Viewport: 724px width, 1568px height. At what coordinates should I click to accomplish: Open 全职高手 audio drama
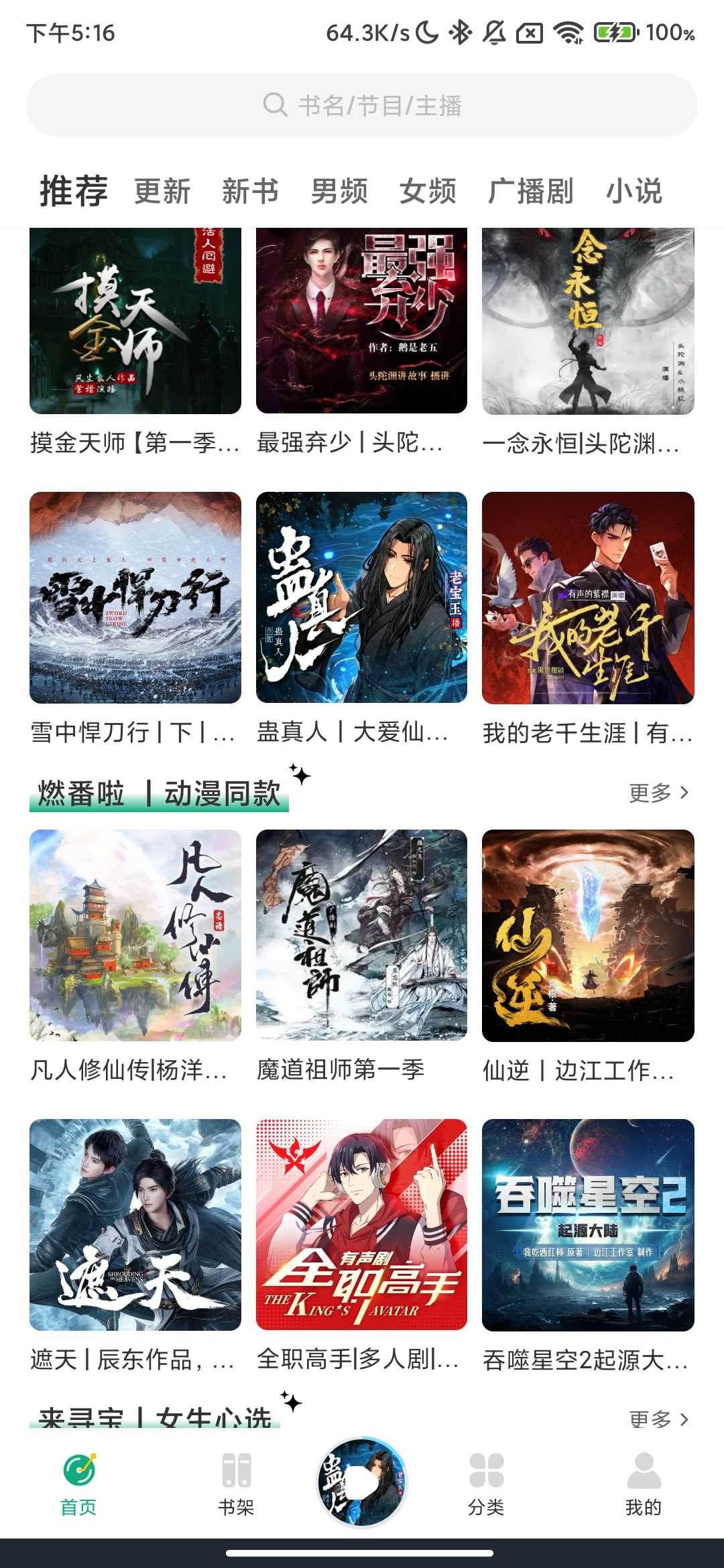tap(361, 1225)
